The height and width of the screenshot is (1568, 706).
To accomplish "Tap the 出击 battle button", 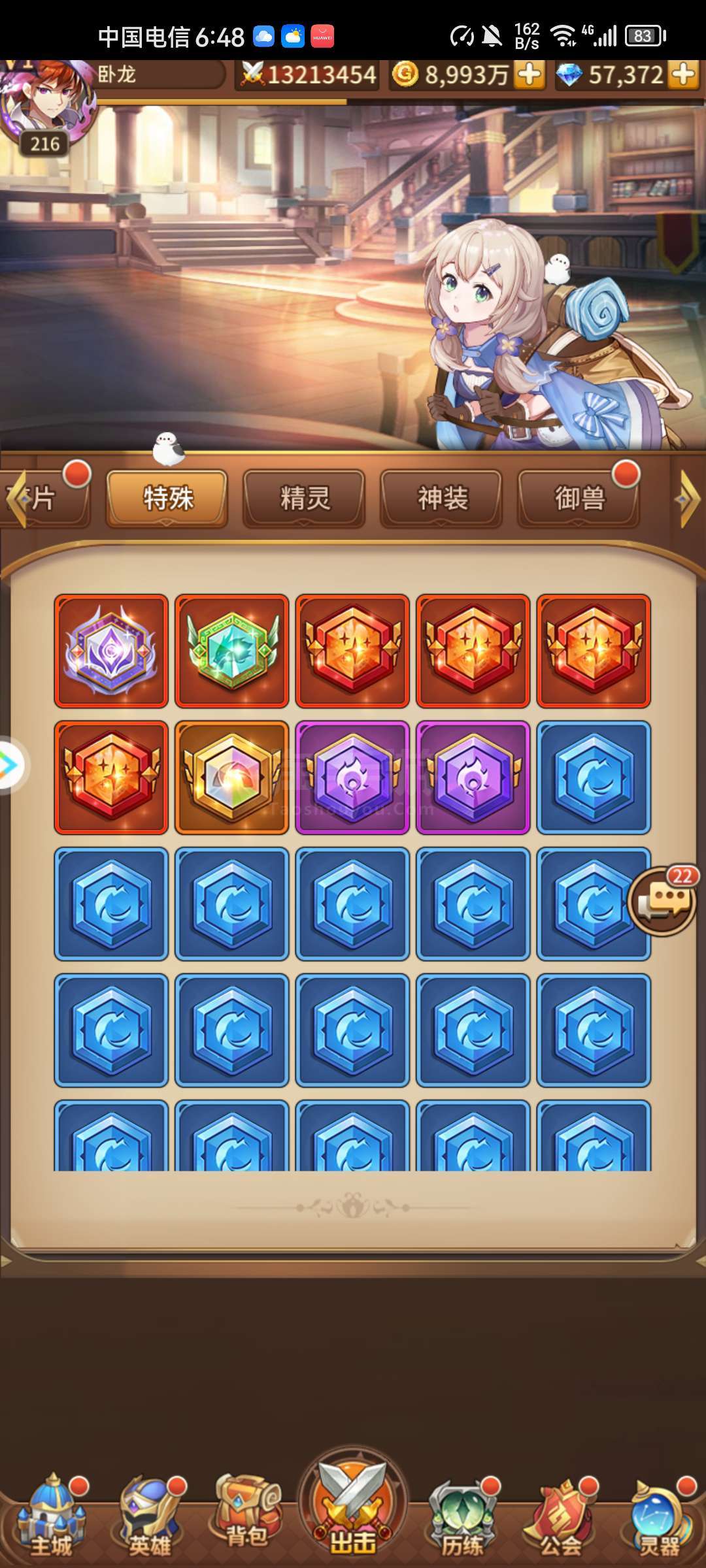I will (353, 1503).
